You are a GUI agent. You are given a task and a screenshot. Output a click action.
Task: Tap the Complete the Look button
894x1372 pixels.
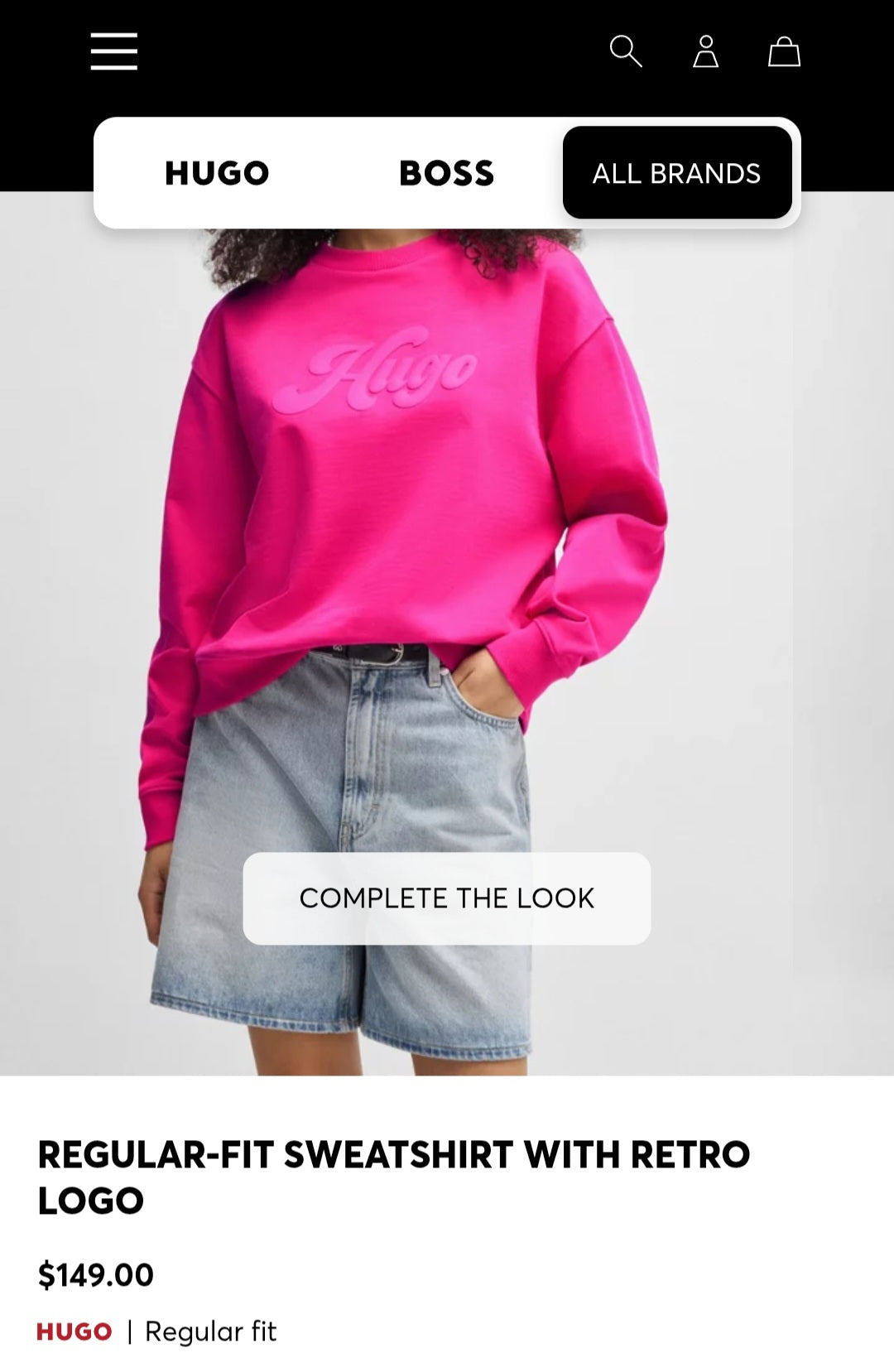(446, 898)
